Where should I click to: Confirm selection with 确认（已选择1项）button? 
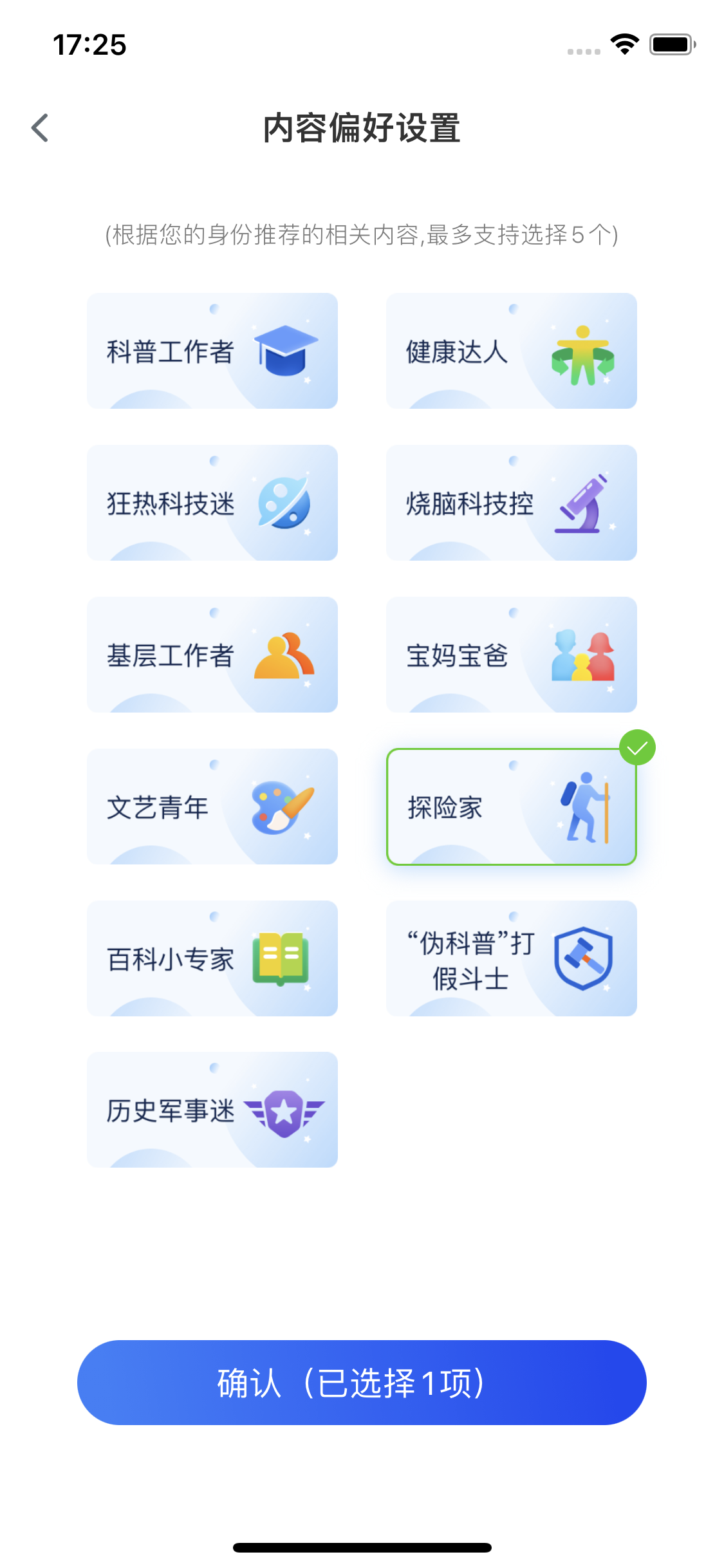point(362,1383)
